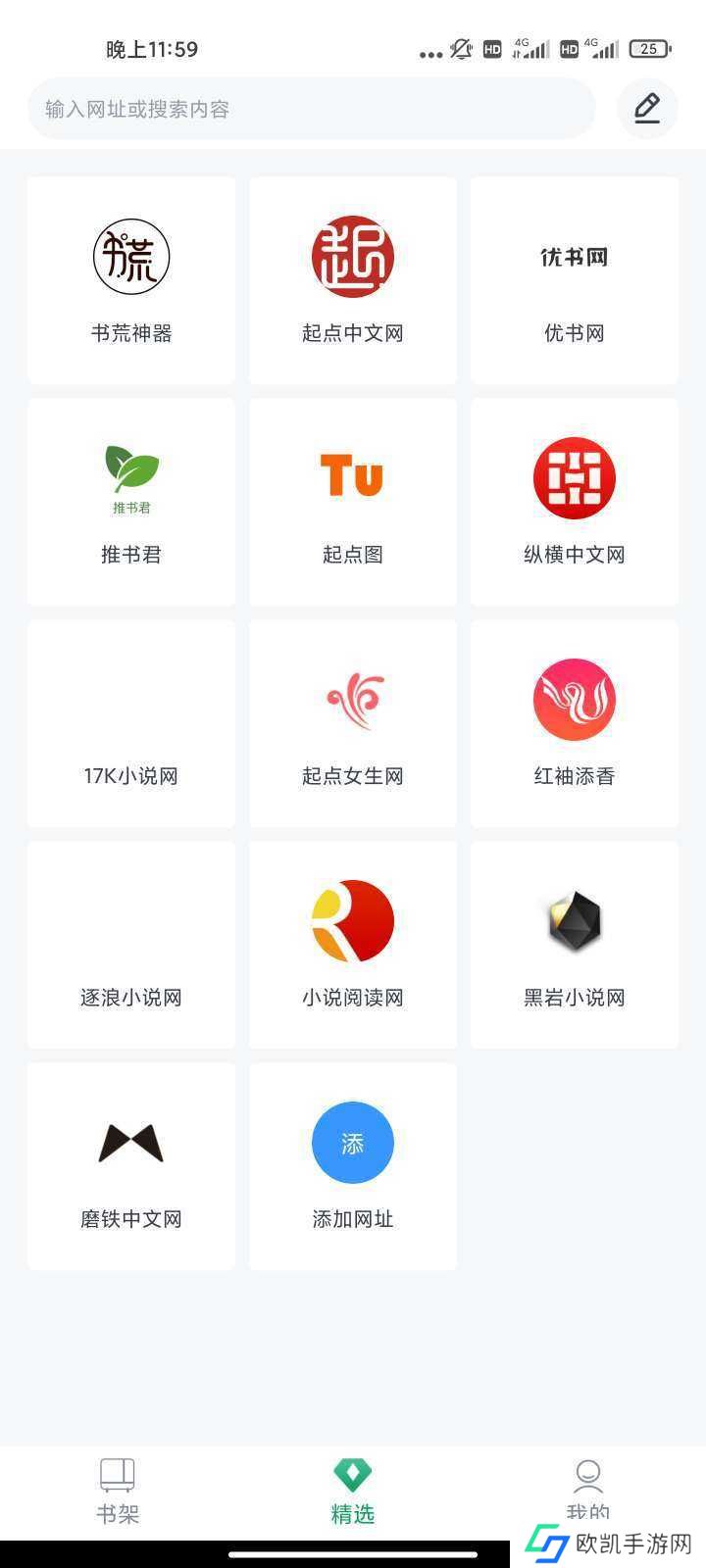Open 起点女生网 tile
The height and width of the screenshot is (1568, 706).
(353, 723)
